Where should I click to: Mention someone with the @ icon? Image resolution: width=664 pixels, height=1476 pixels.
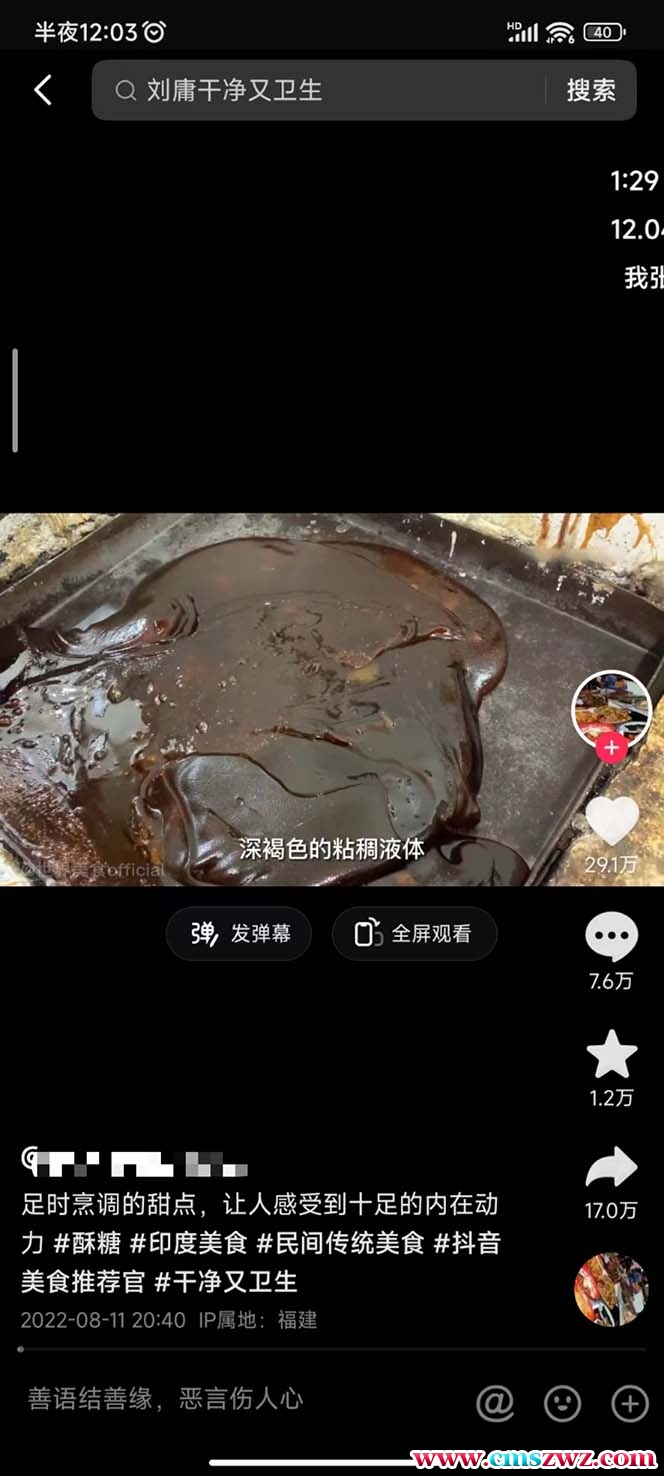pyautogui.click(x=494, y=1403)
